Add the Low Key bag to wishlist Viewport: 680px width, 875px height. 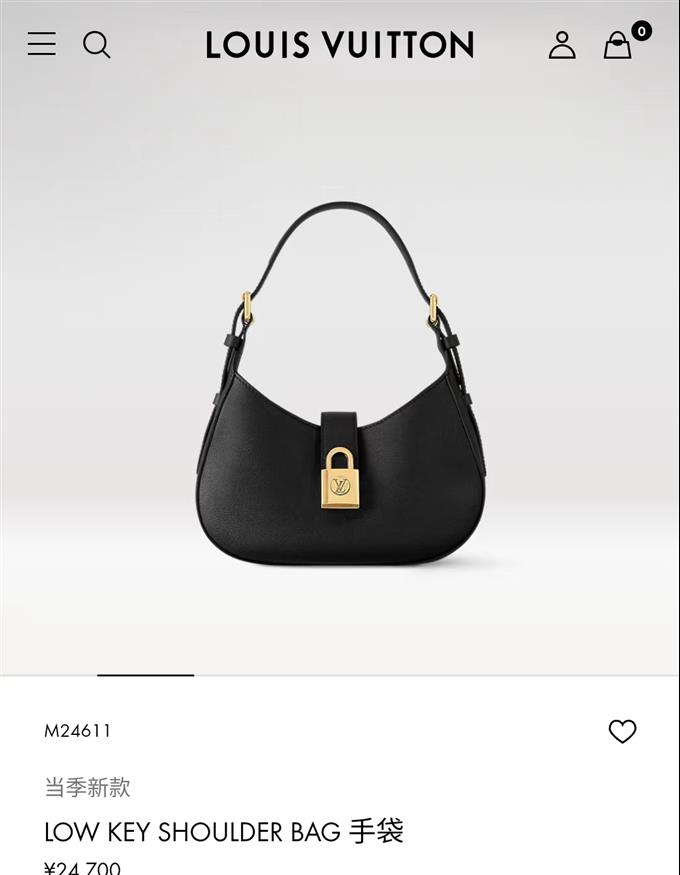[x=622, y=732]
